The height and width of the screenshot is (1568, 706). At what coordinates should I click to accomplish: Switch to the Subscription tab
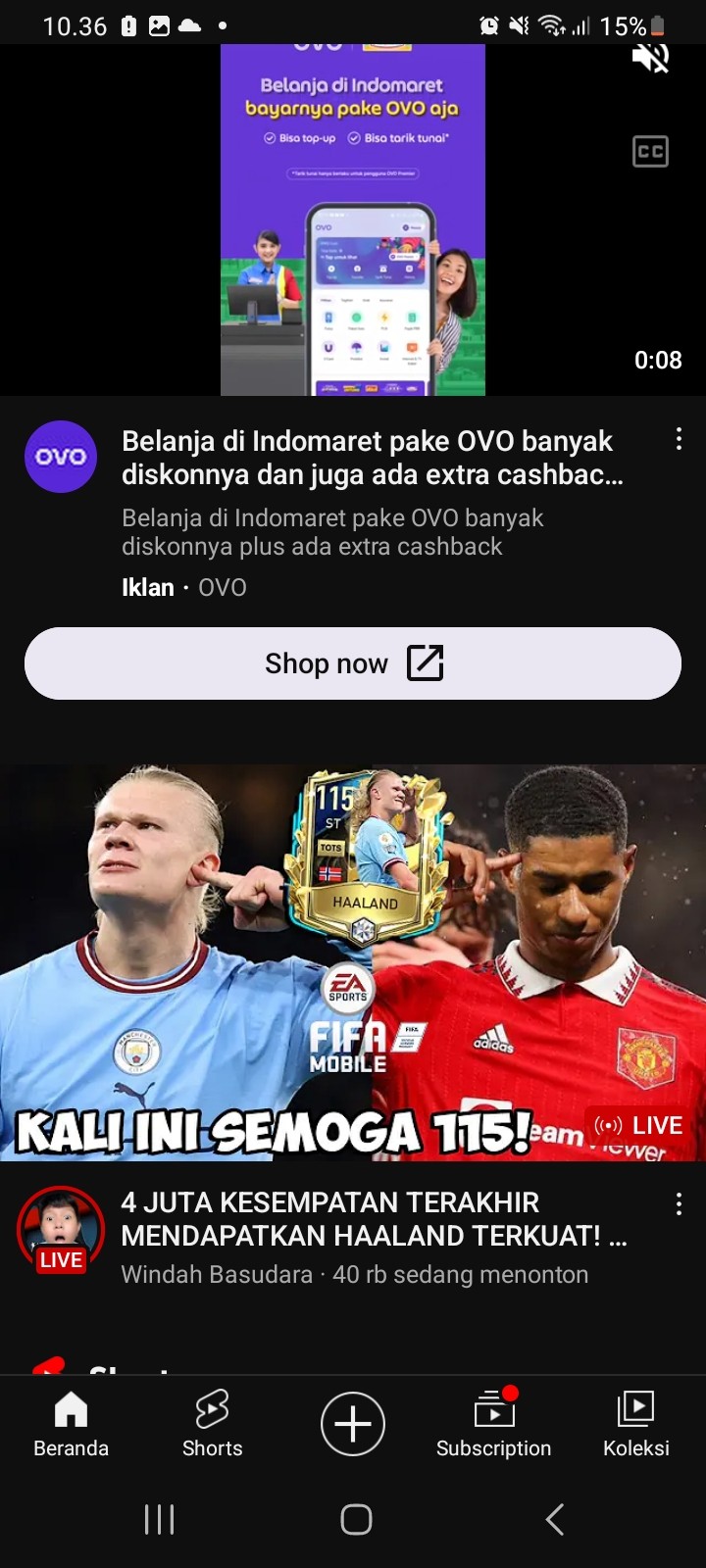pyautogui.click(x=494, y=1424)
